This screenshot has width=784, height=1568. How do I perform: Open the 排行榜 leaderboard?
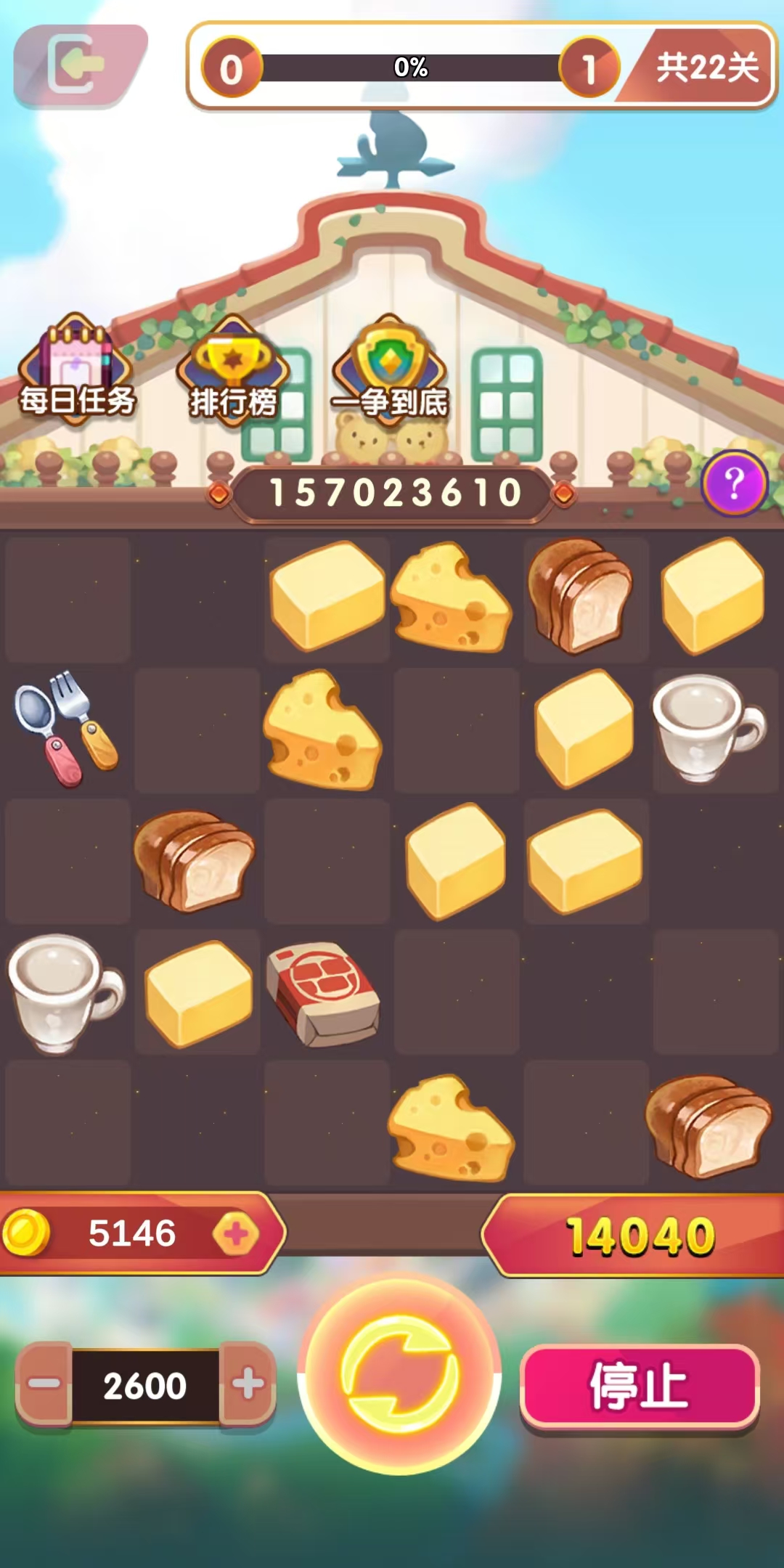point(233,372)
